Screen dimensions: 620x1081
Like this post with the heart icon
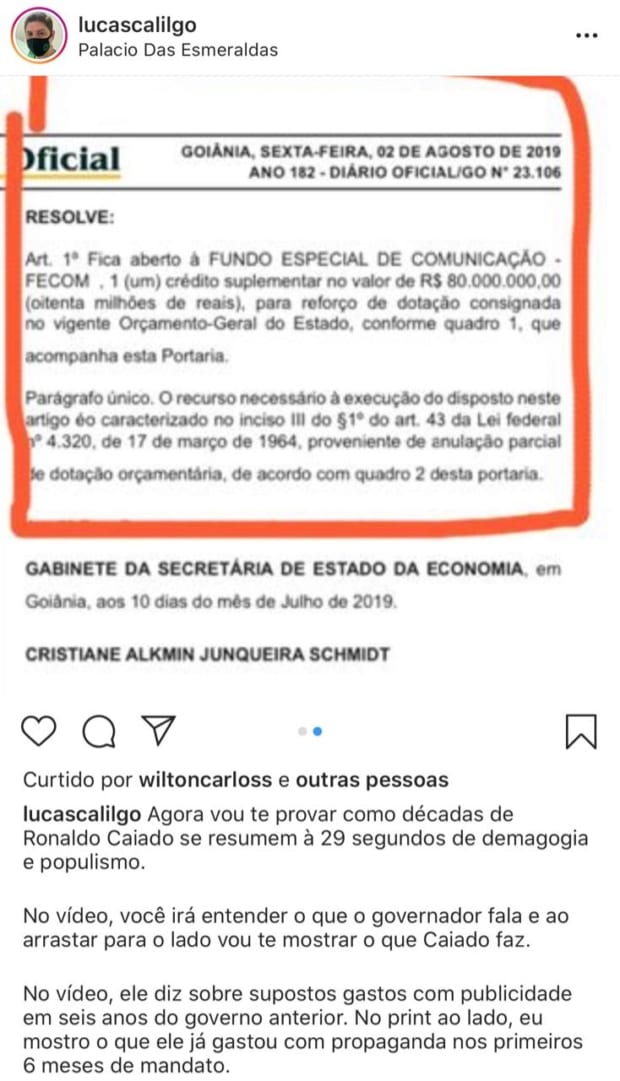[38, 731]
